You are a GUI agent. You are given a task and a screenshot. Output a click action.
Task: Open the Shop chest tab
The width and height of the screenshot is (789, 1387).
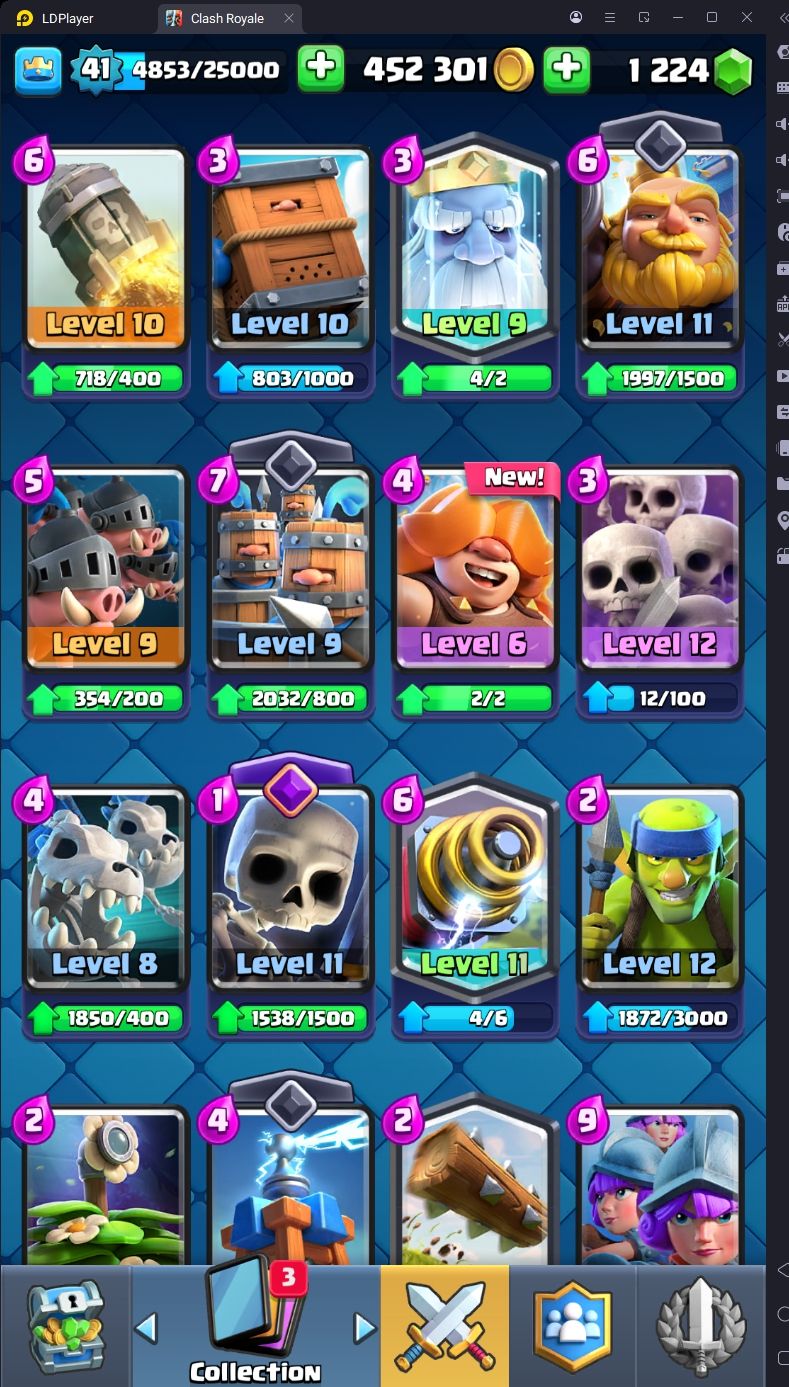point(65,1326)
